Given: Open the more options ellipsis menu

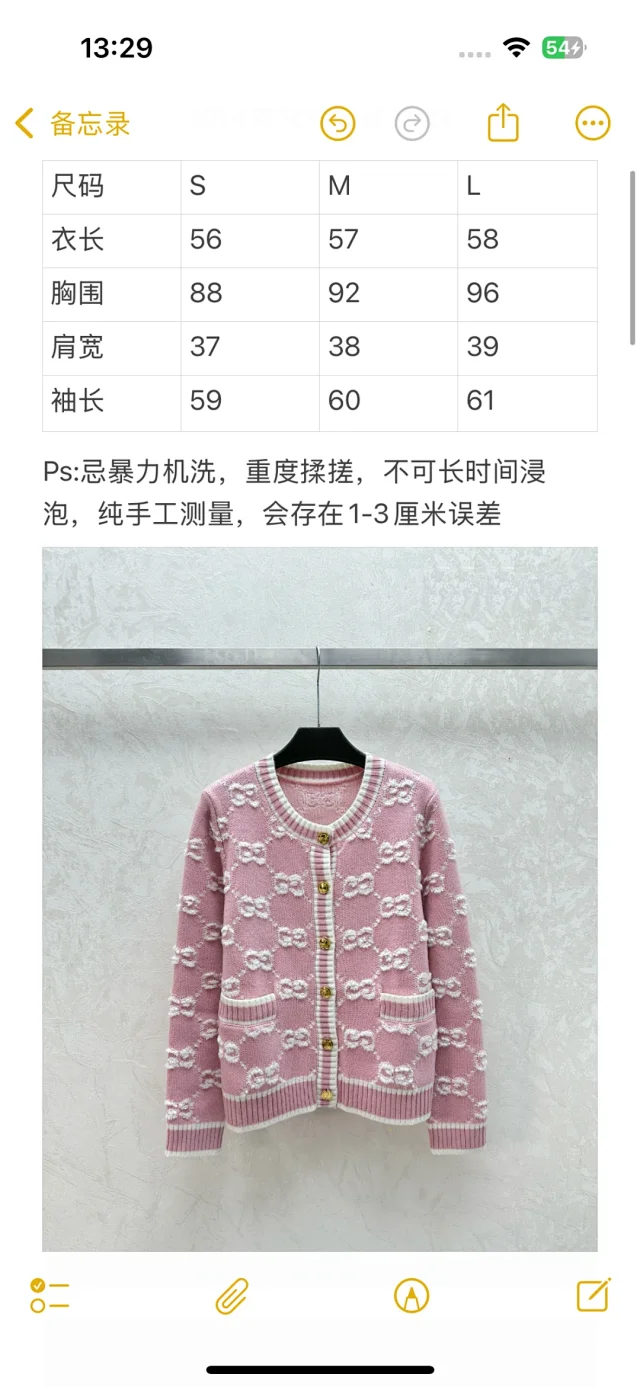Looking at the screenshot, I should click(593, 124).
